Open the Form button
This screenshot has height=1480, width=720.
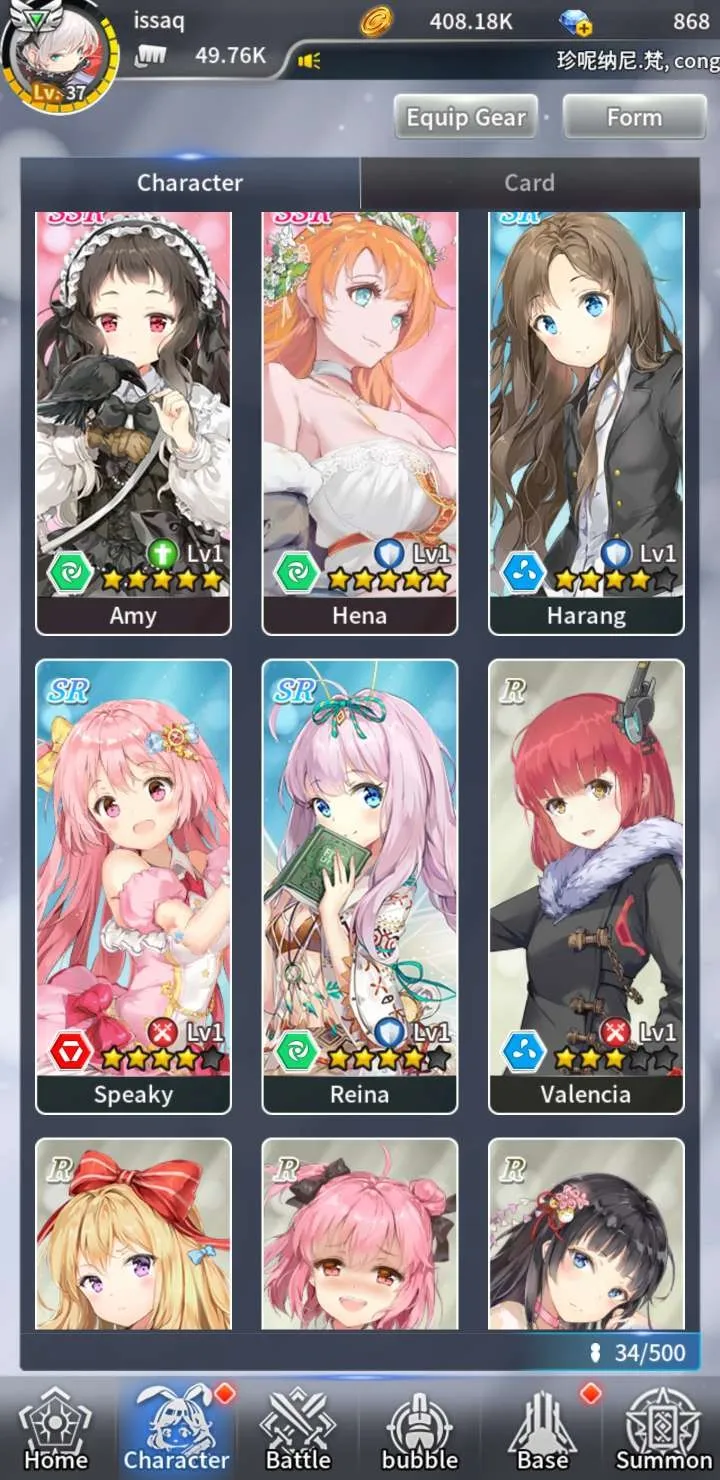click(634, 118)
